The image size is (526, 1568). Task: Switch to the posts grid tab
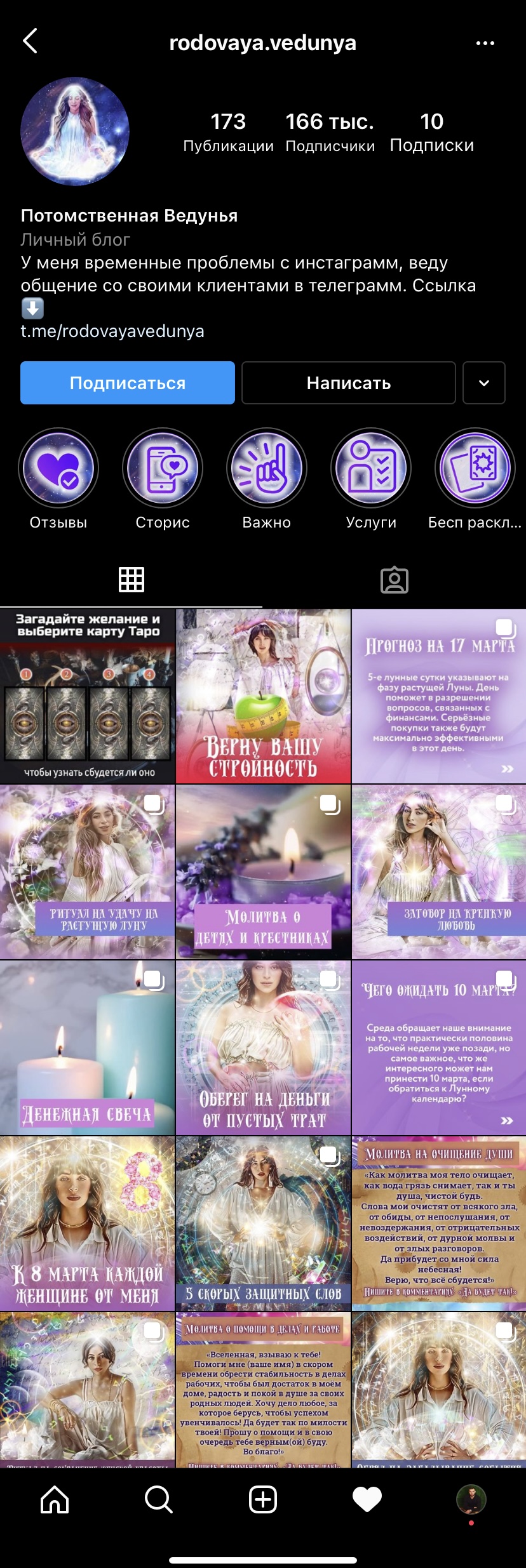tap(131, 580)
